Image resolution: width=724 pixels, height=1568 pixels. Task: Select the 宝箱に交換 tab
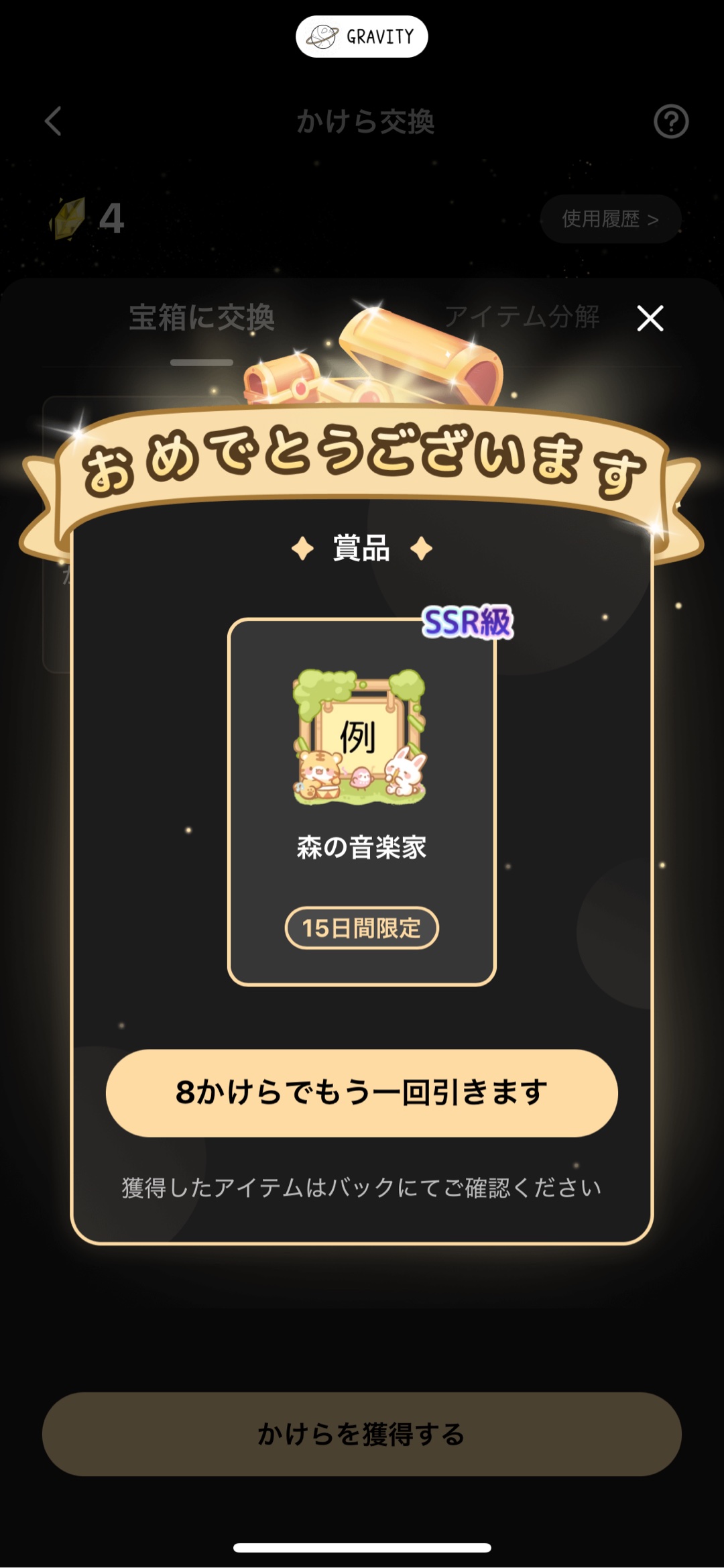[x=202, y=318]
